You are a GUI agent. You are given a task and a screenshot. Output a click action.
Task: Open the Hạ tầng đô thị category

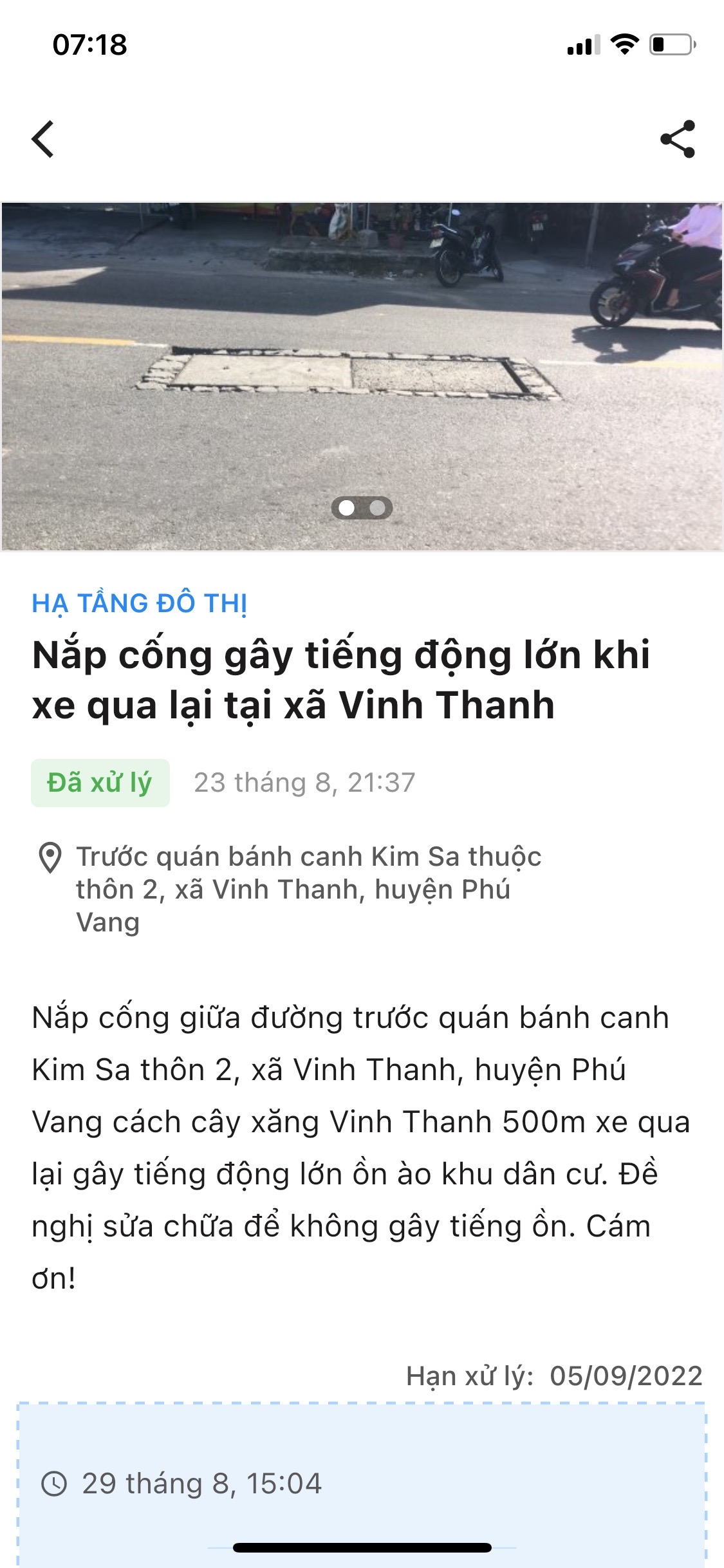click(x=140, y=604)
